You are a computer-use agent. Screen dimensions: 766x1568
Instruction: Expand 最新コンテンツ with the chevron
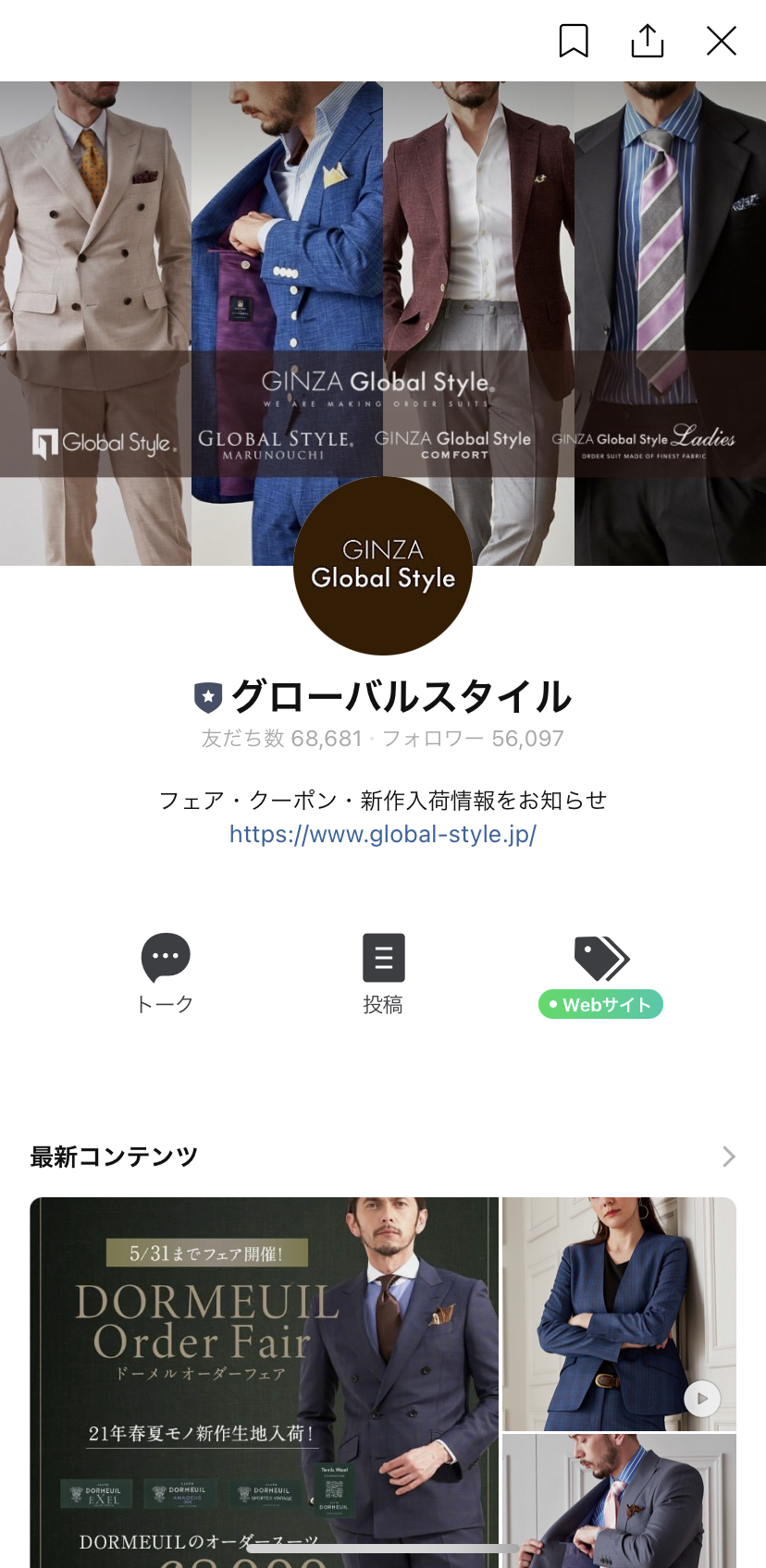(x=729, y=1157)
